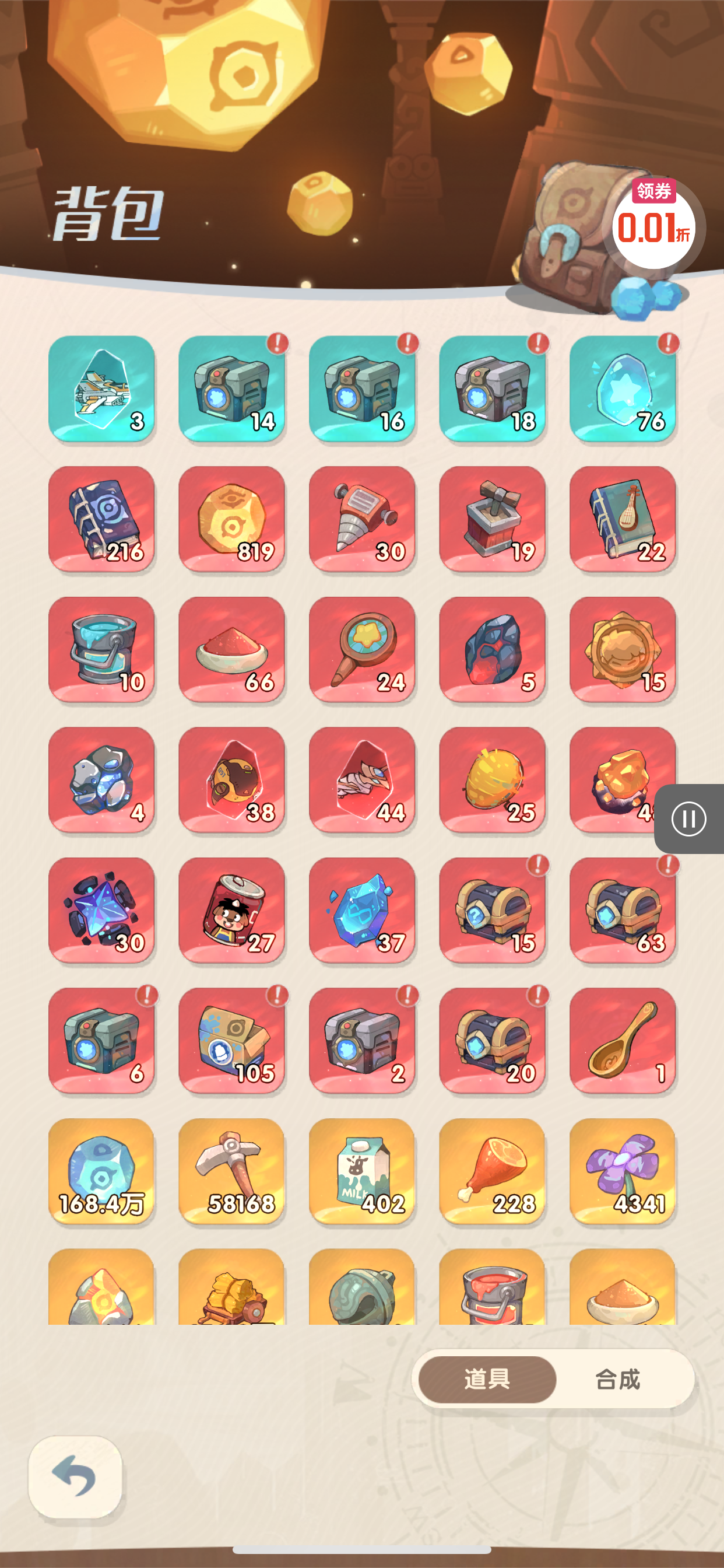This screenshot has height=1568, width=724.
Task: Open the star crystal item with 76
Action: [623, 388]
